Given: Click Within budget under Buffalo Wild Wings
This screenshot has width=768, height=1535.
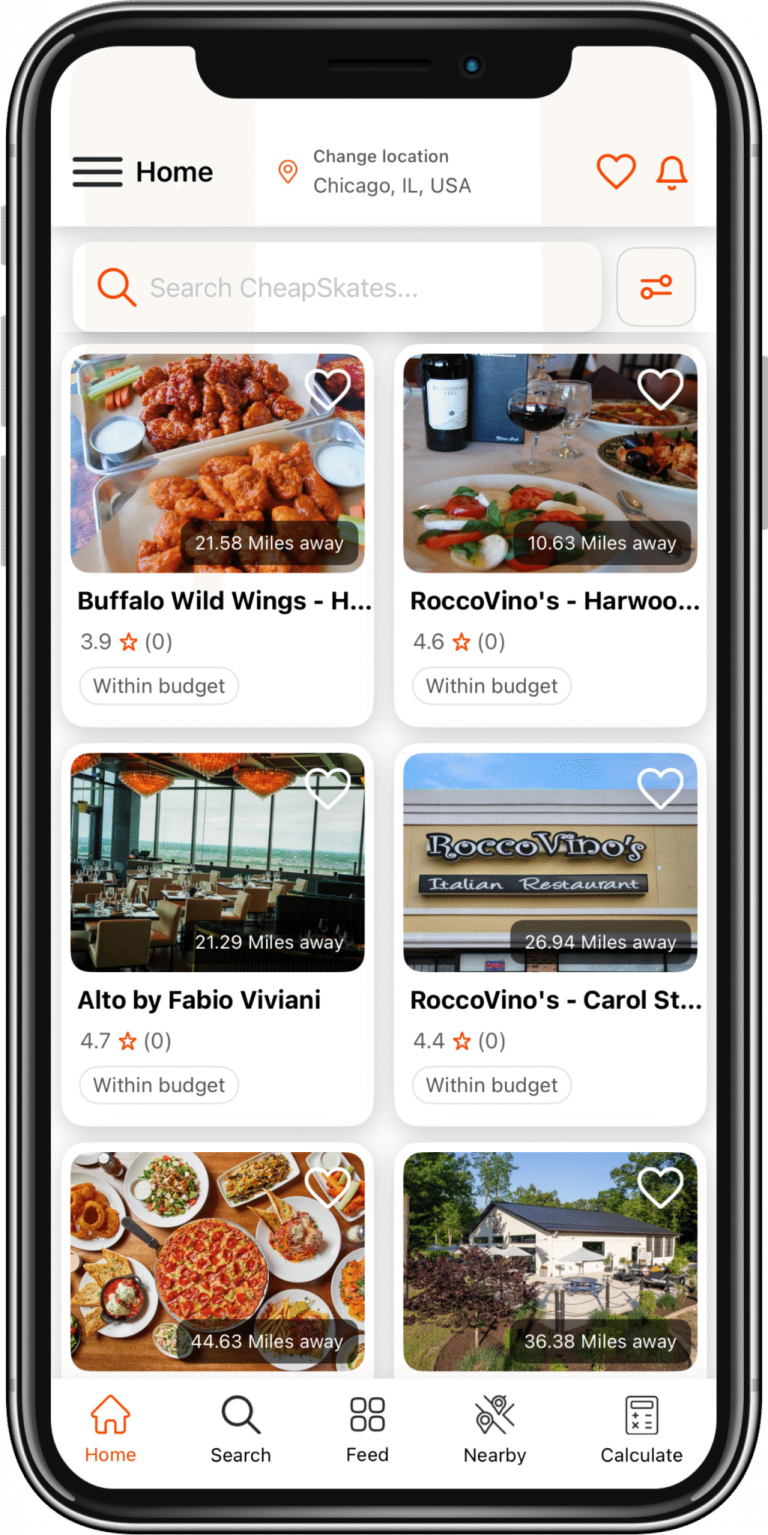Looking at the screenshot, I should 158,686.
